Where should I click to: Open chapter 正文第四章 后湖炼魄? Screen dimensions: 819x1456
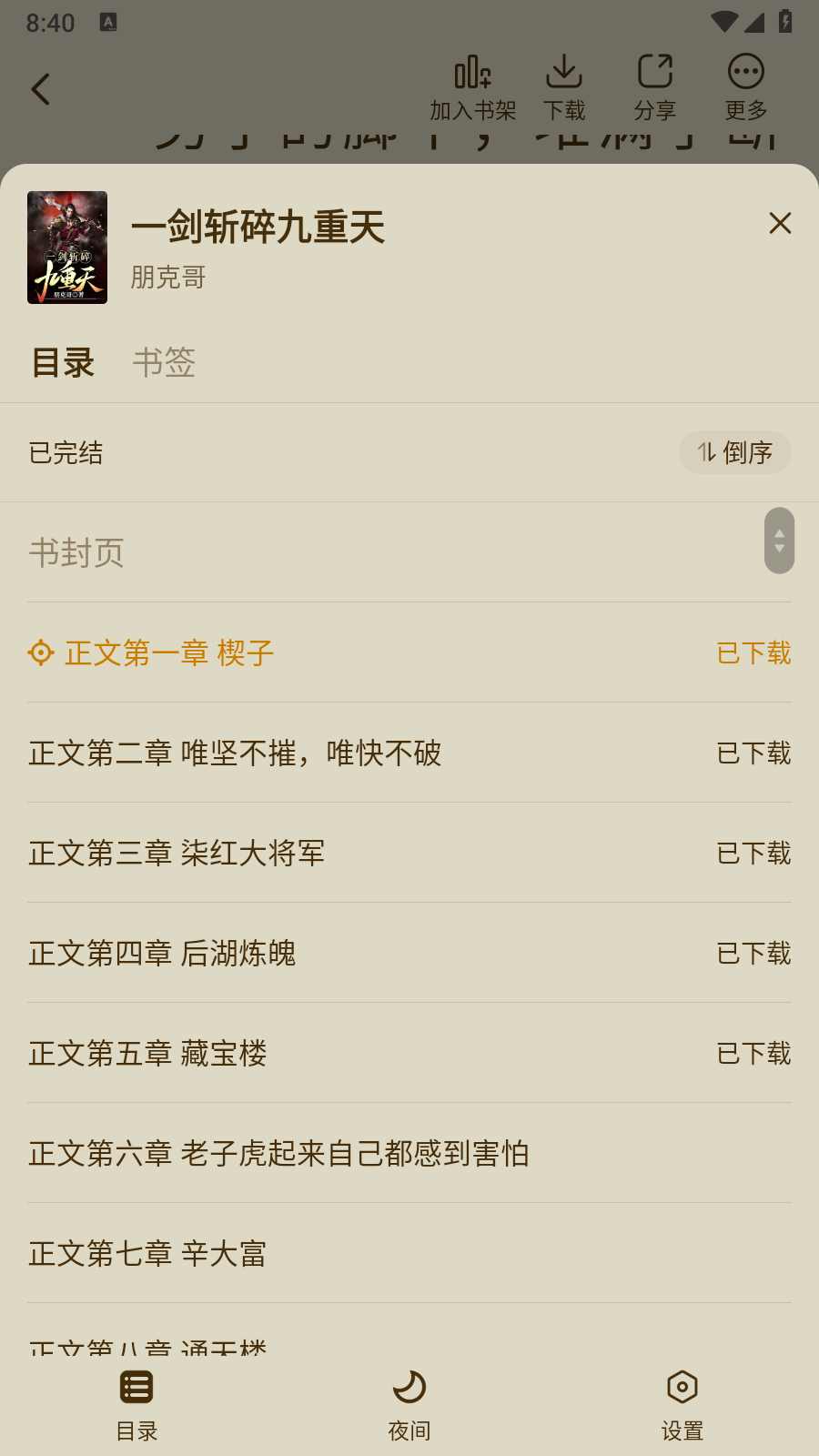[x=409, y=953]
